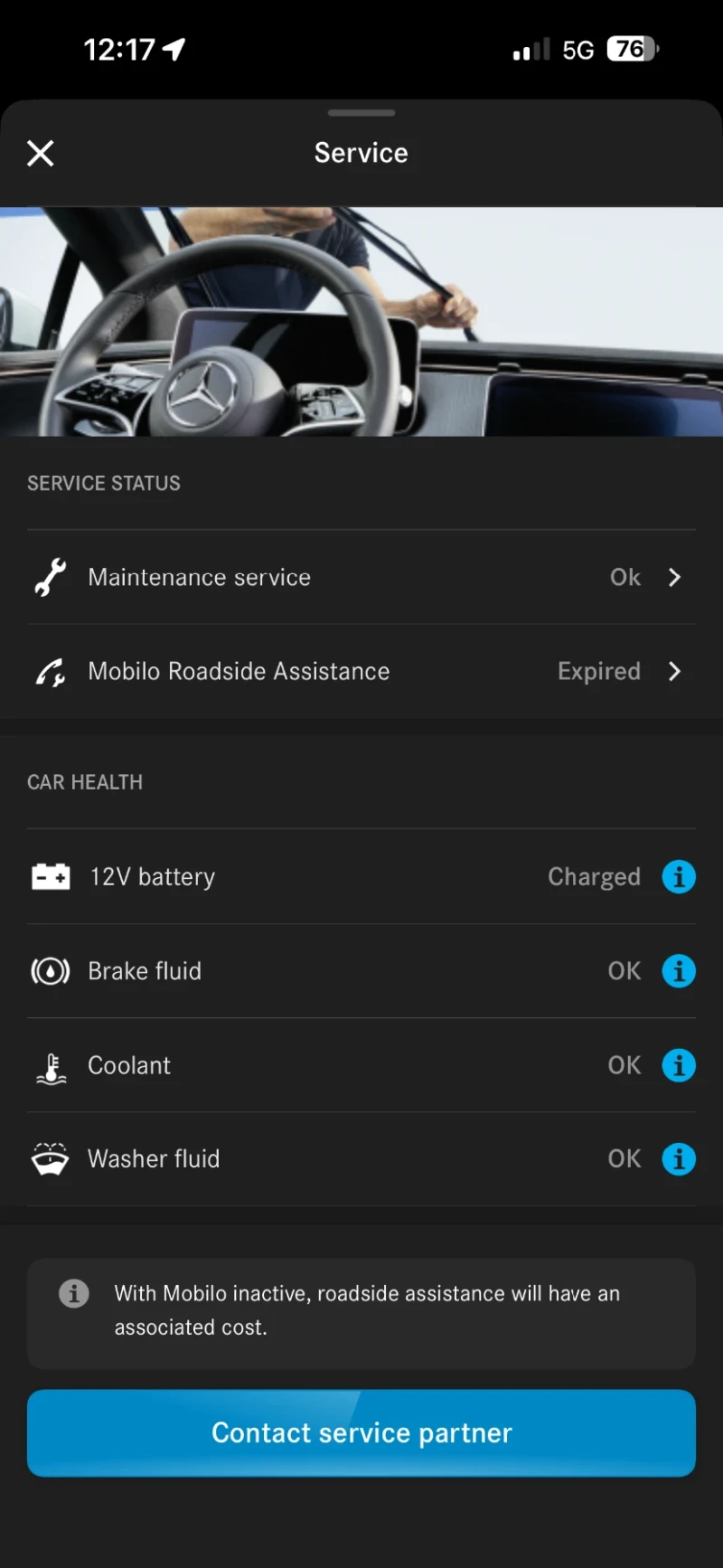
Task: Click the info icon in the Mobilo notice box
Action: (x=73, y=1293)
